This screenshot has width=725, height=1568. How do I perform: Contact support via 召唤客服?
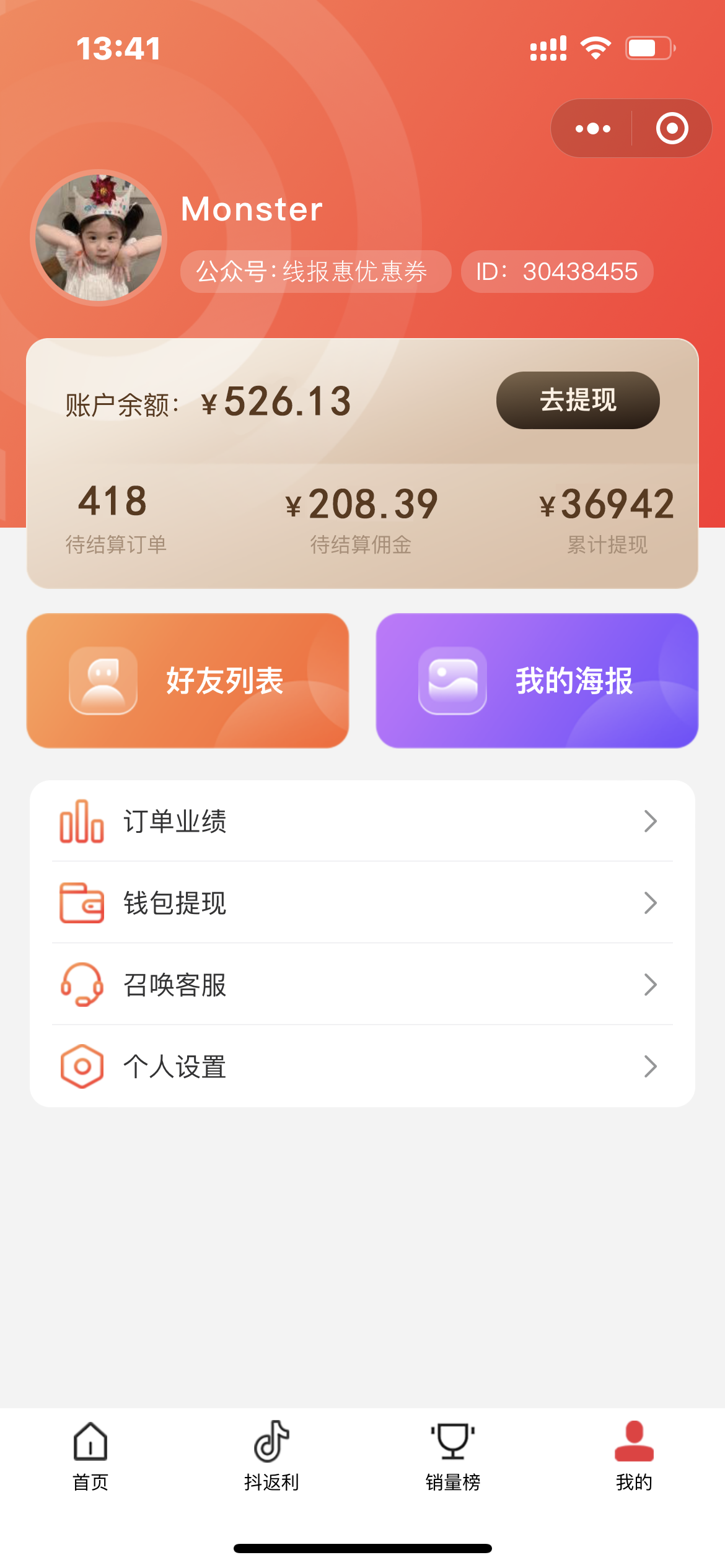pos(362,985)
